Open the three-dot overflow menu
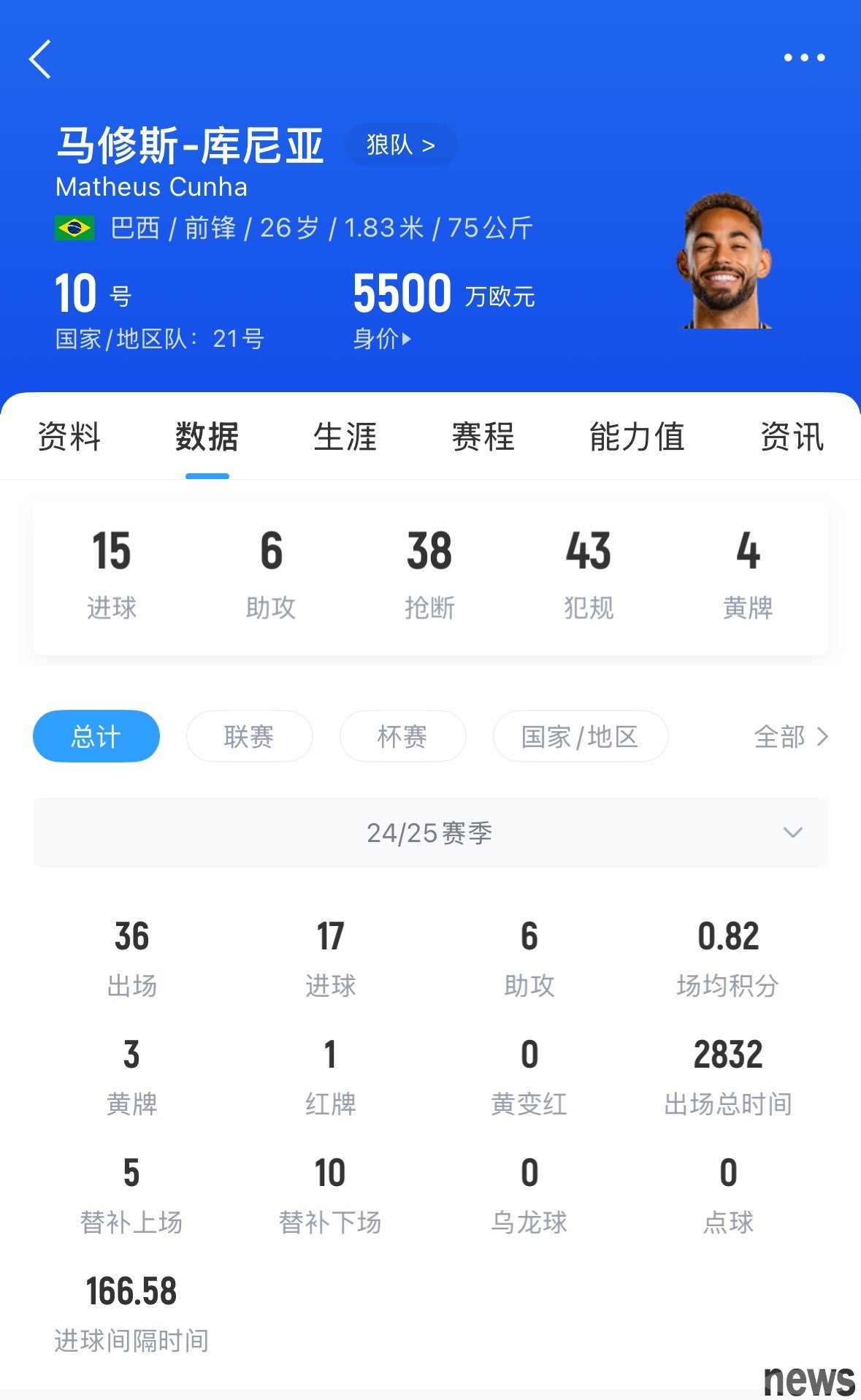This screenshot has height=1400, width=861. 804,58
